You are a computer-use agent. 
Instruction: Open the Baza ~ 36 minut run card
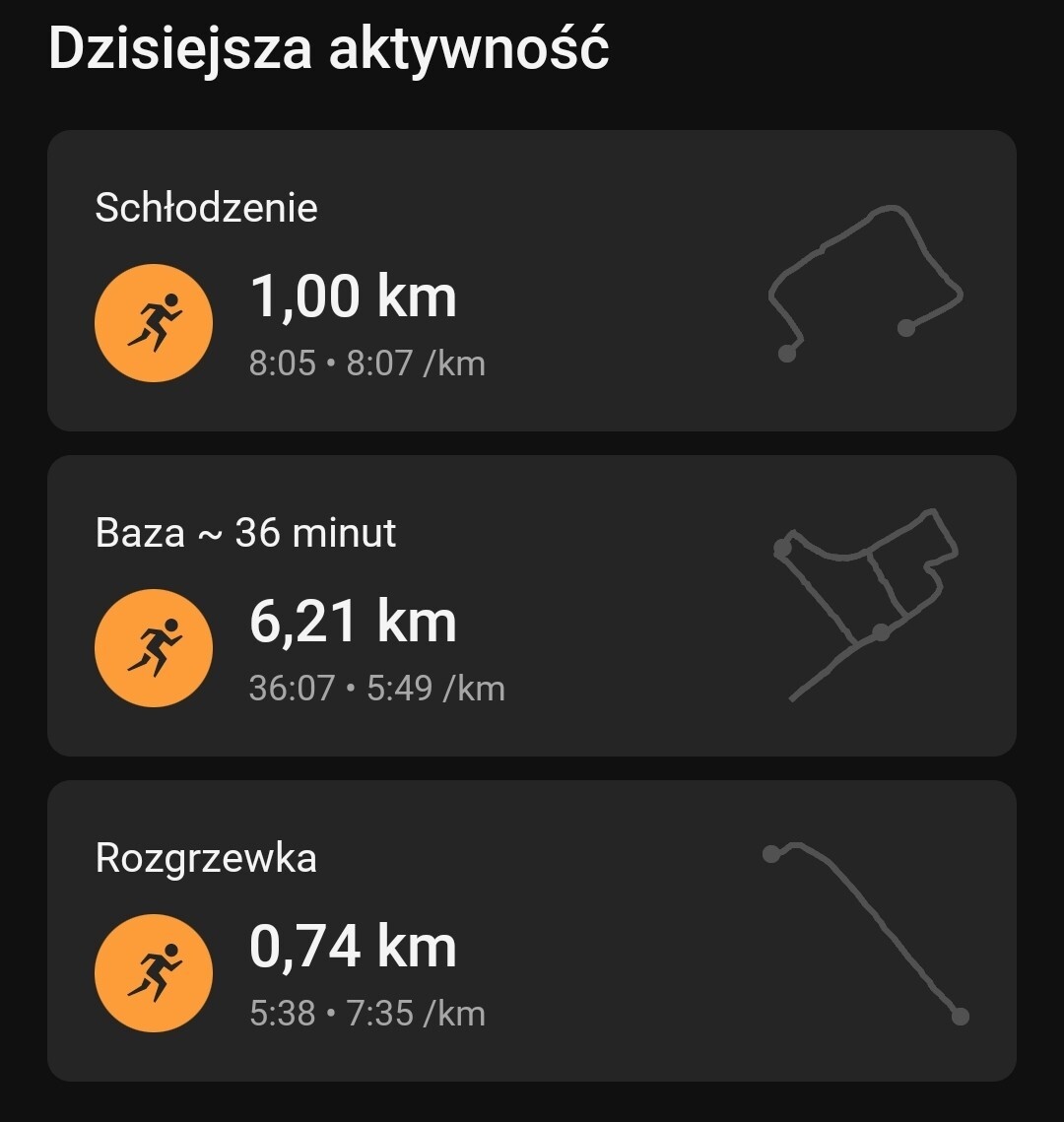point(532,606)
